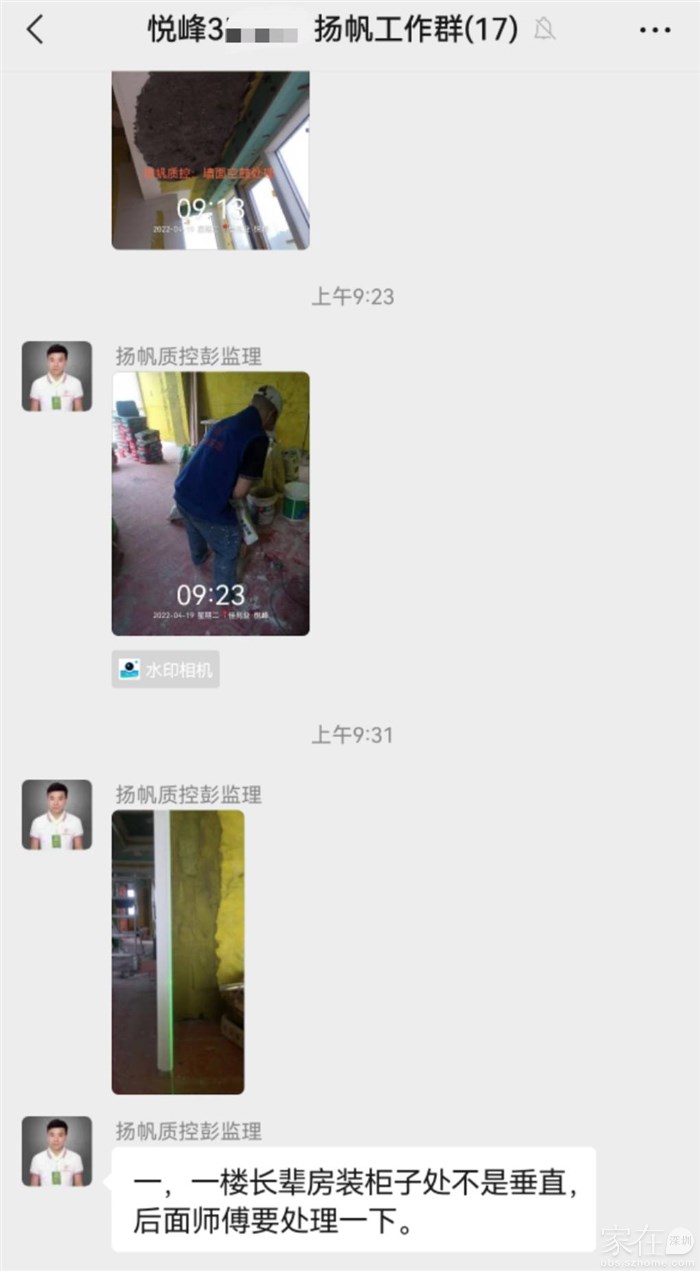The height and width of the screenshot is (1271, 700).
Task: View the photo timestamped 09:23
Action: (210, 503)
